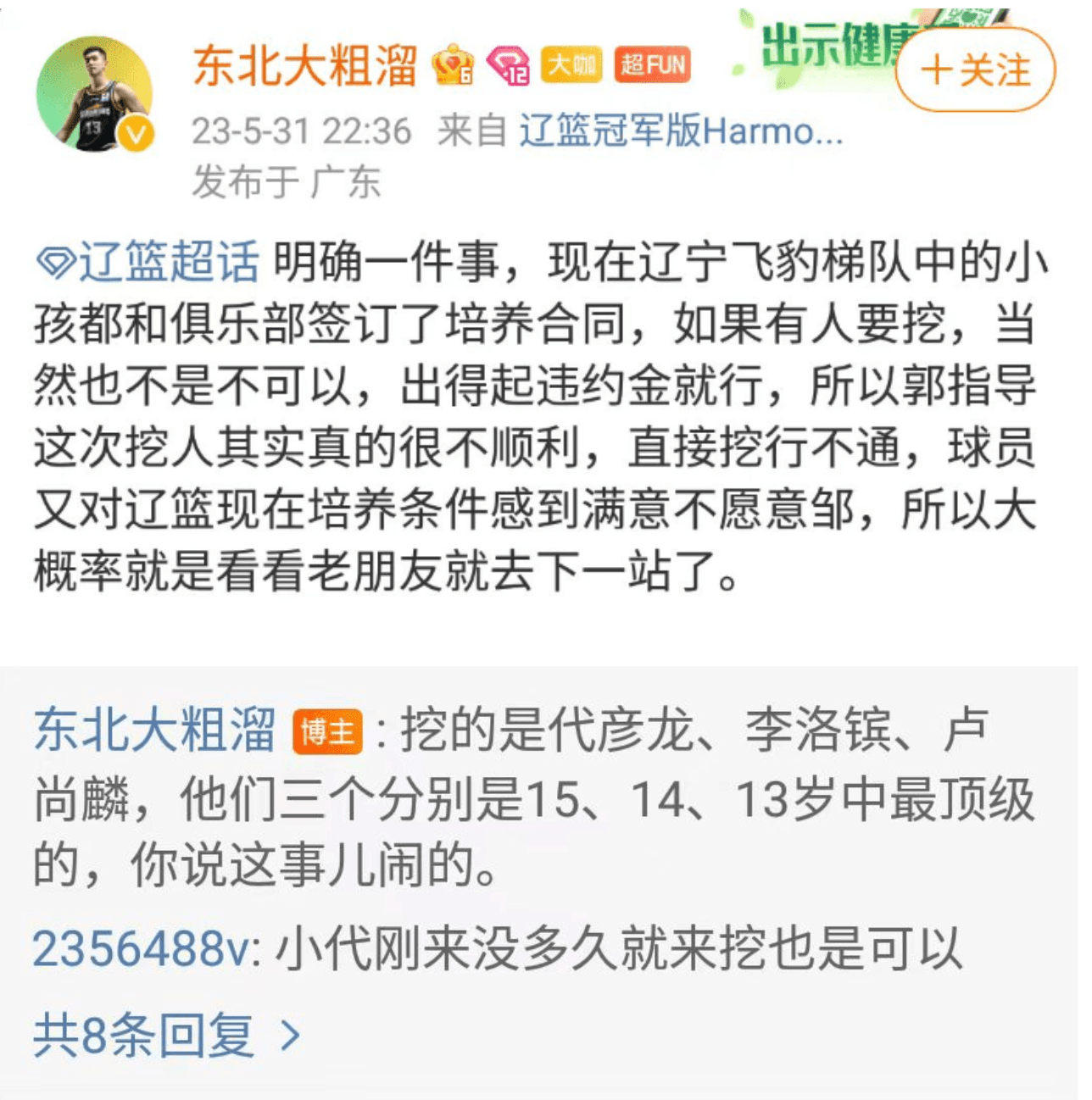Screen dimensions: 1092x1100
Task: View all 共8条回复 replies
Action: pyautogui.click(x=167, y=1036)
